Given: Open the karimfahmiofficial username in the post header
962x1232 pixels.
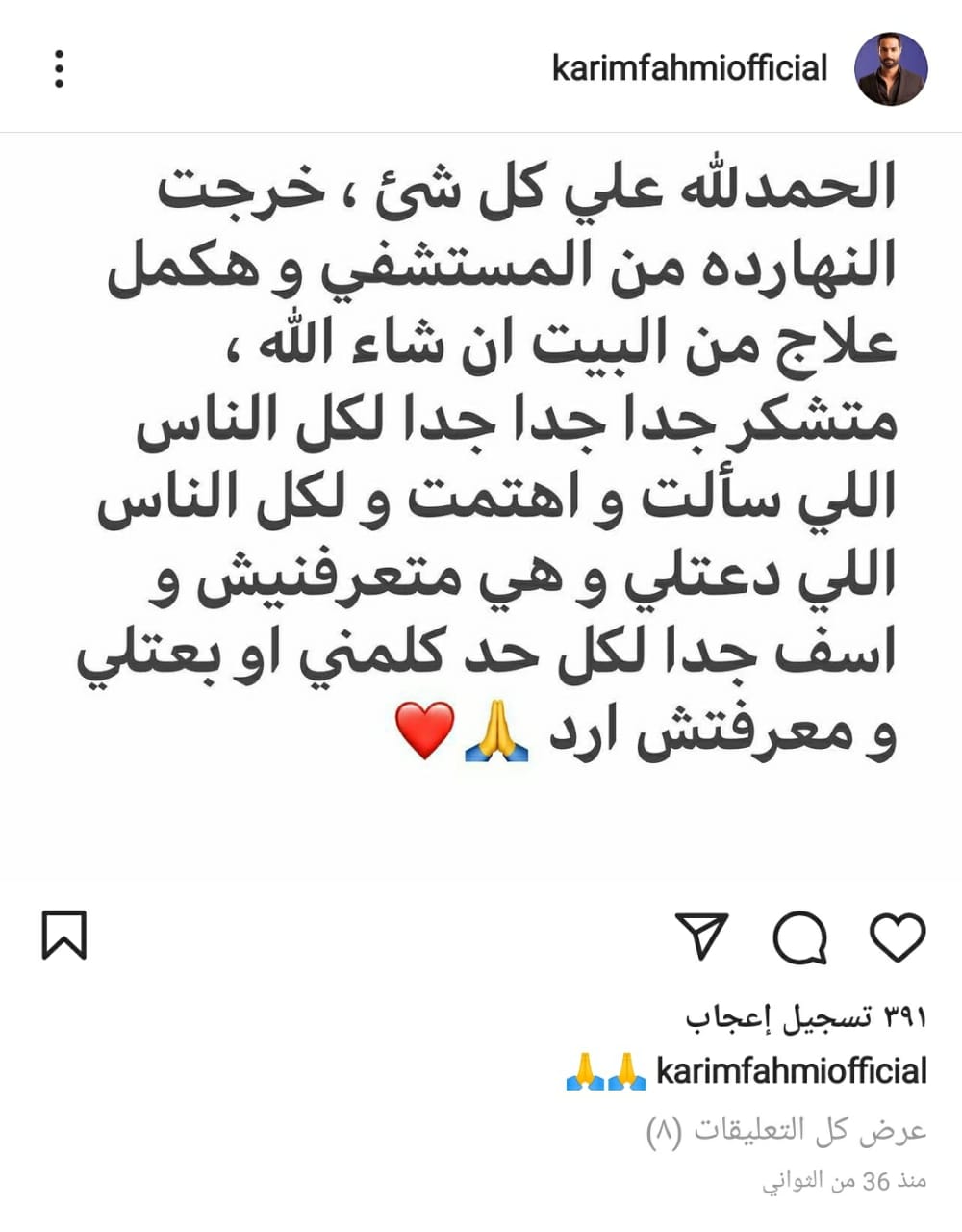Looking at the screenshot, I should tap(690, 68).
